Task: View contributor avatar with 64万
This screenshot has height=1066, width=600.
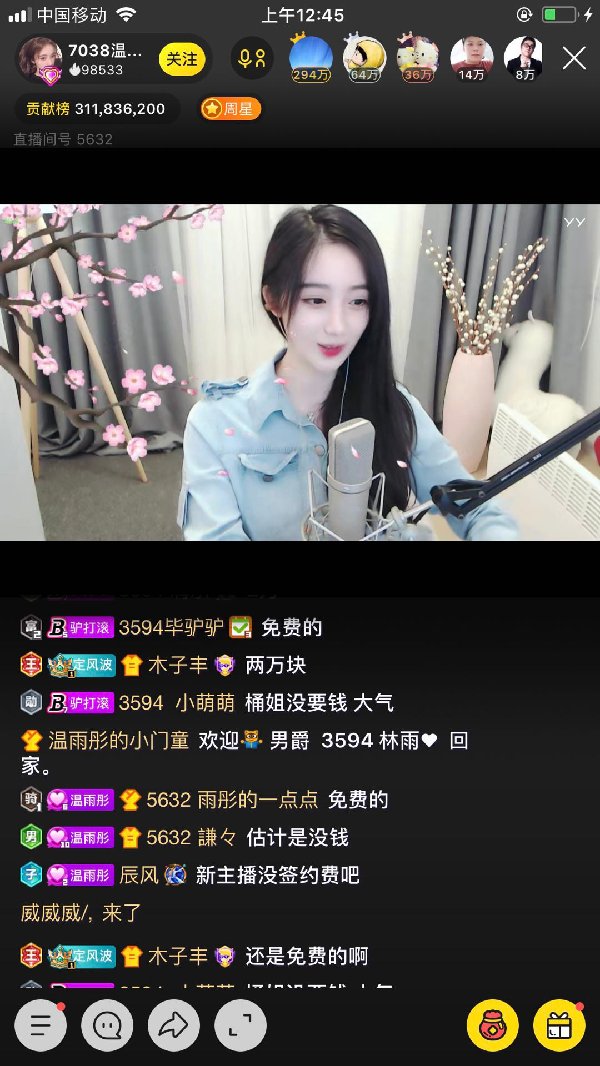Action: point(365,57)
